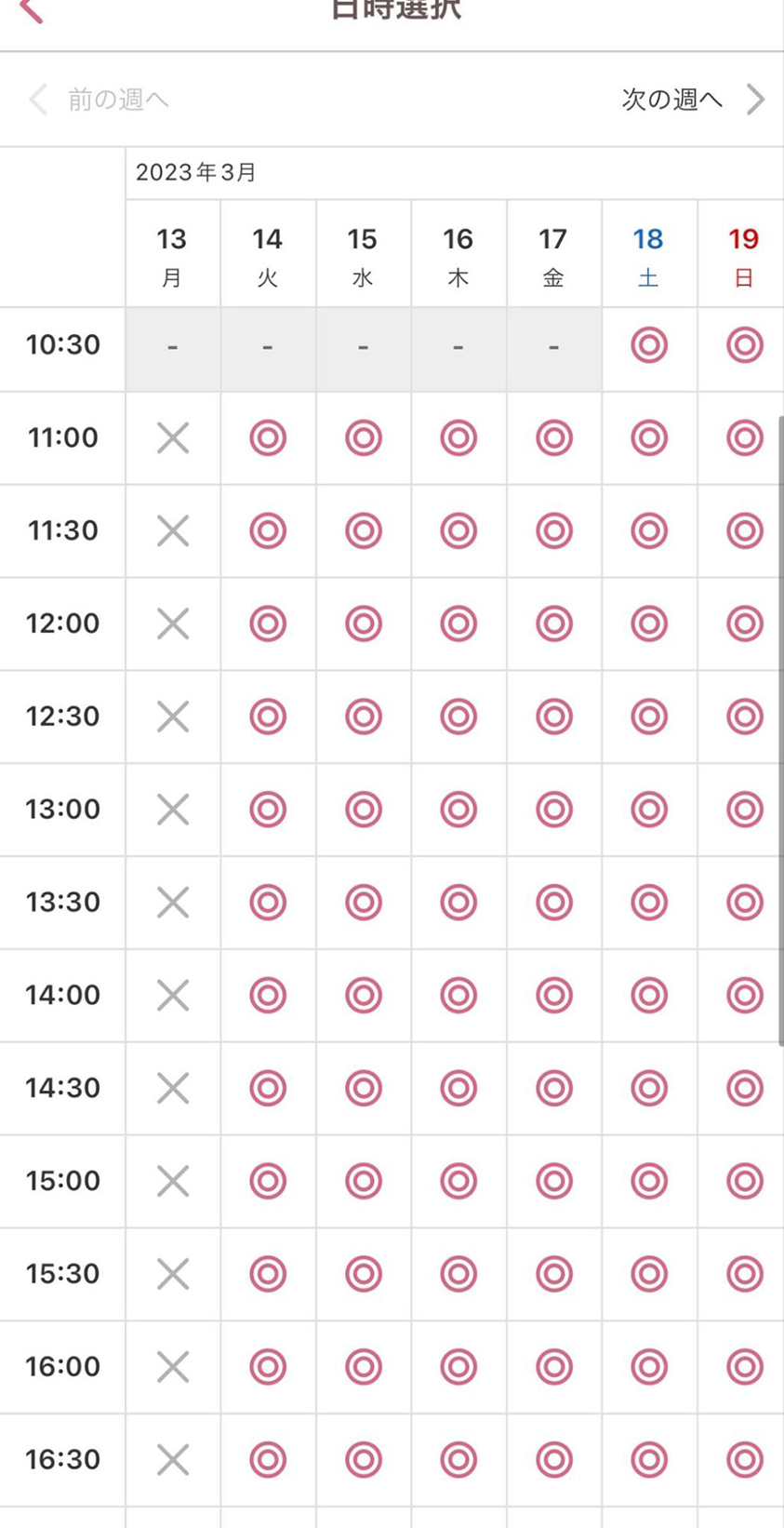Choose Thursday 16 at 15:00
The height and width of the screenshot is (1528, 784).
pyautogui.click(x=458, y=1181)
